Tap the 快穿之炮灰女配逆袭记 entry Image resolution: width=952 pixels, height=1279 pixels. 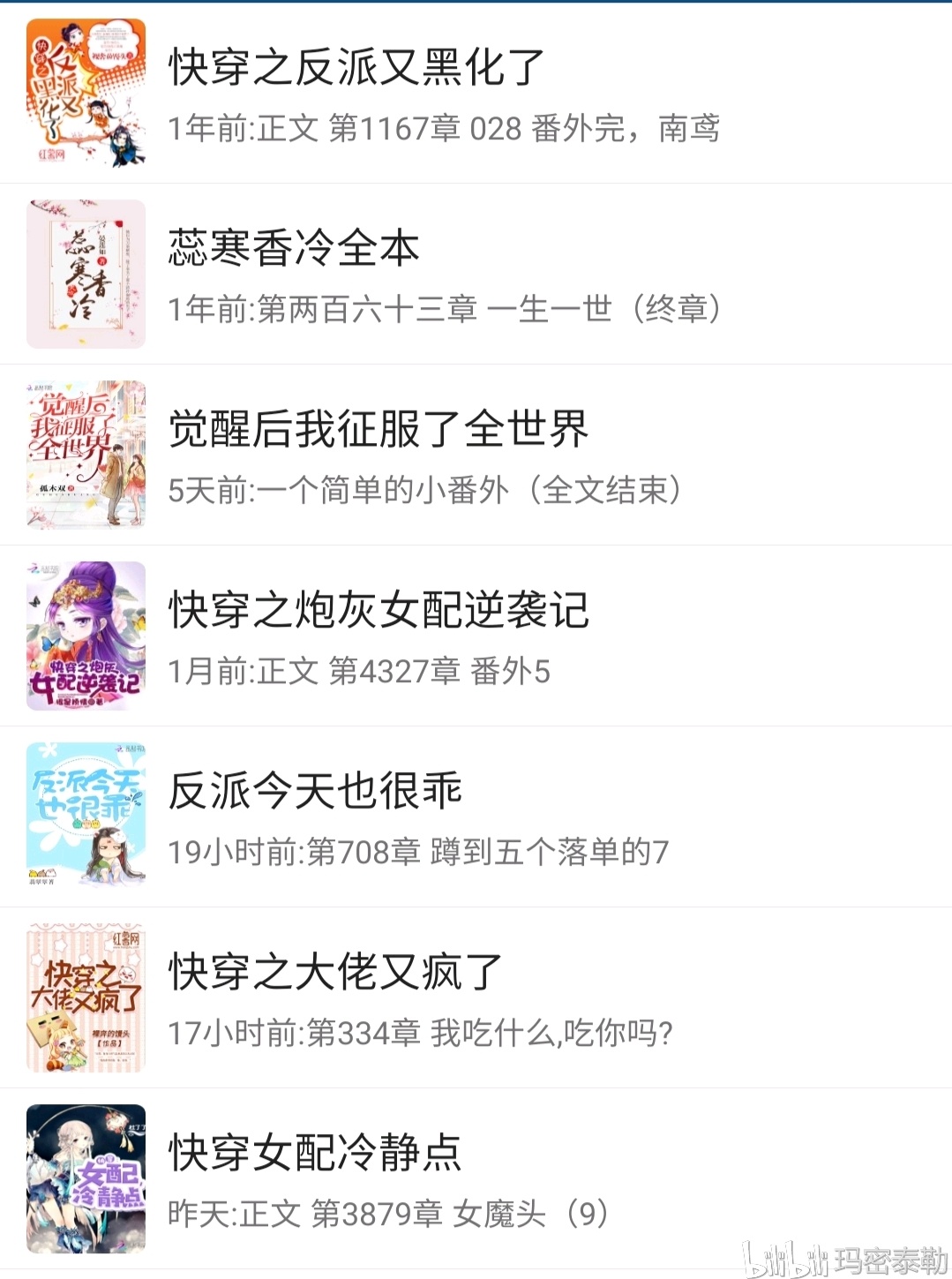379,611
